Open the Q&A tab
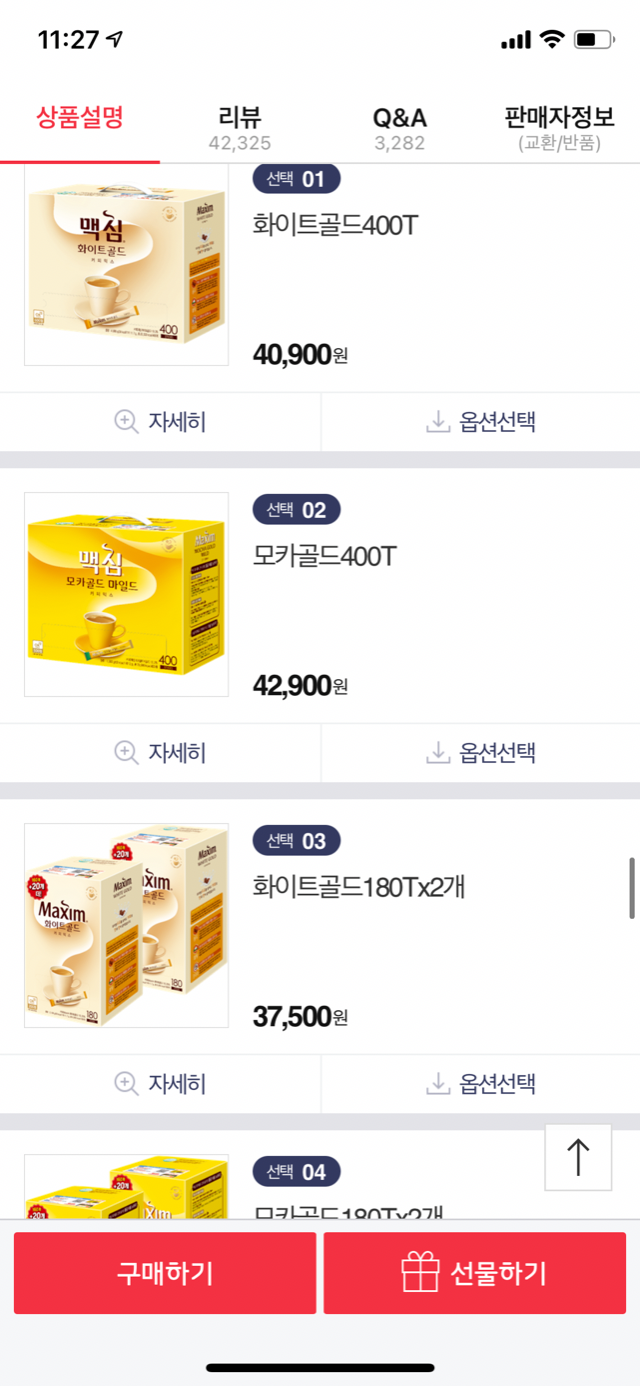The height and width of the screenshot is (1386, 640). point(400,129)
